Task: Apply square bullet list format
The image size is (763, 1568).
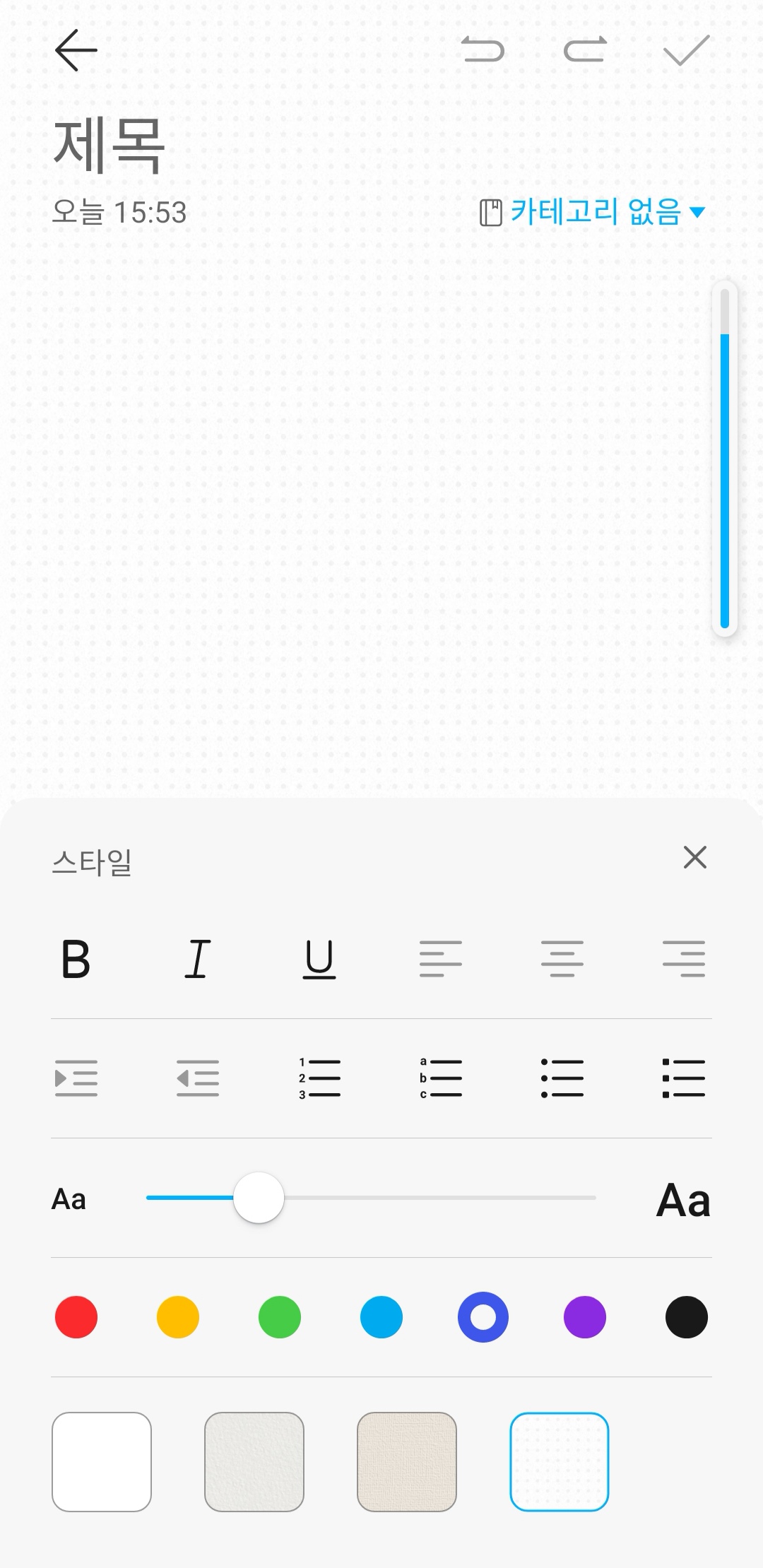Action: (683, 1078)
